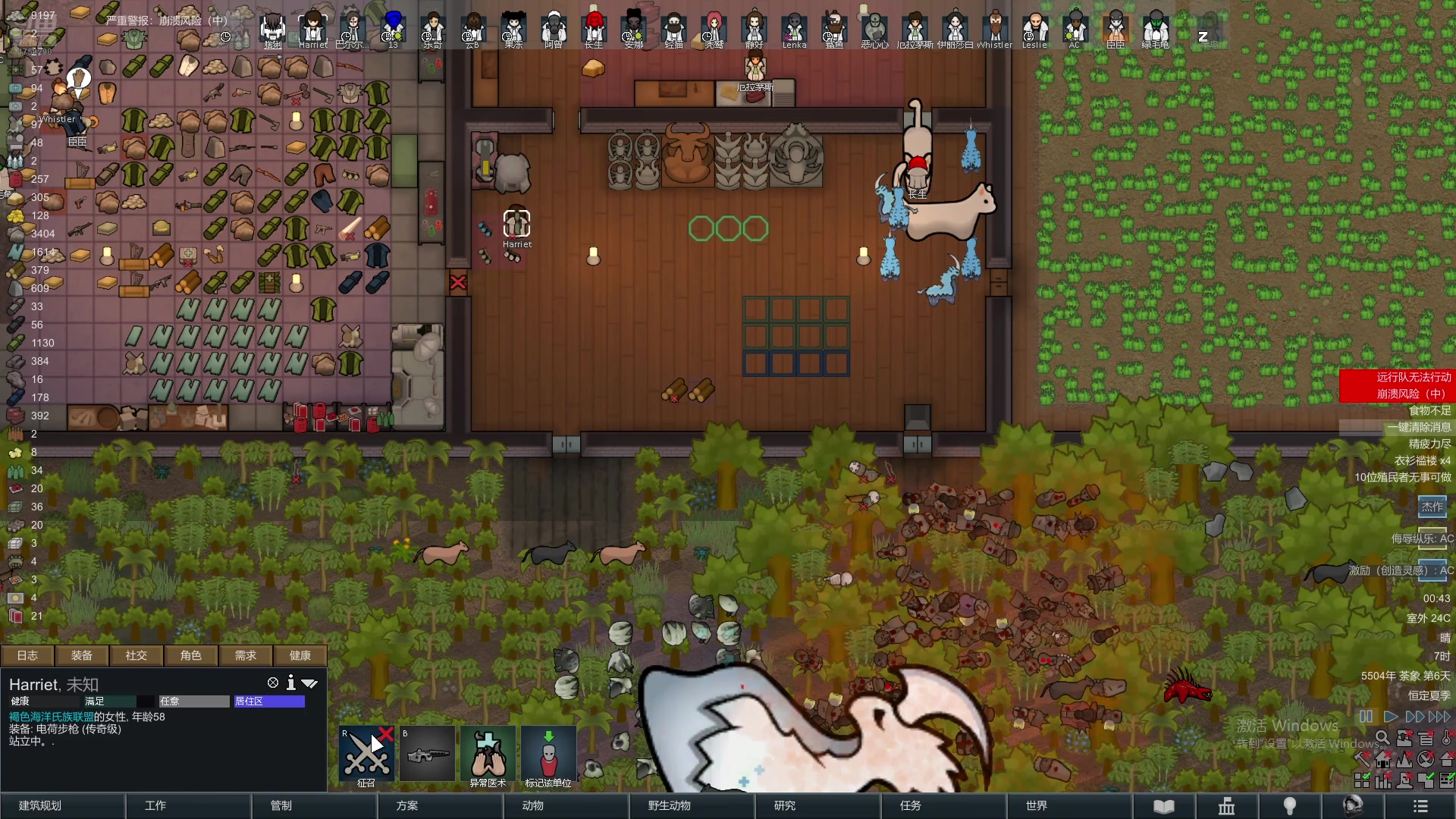1456x819 pixels.
Task: Open the main menu list icon
Action: [1420, 805]
